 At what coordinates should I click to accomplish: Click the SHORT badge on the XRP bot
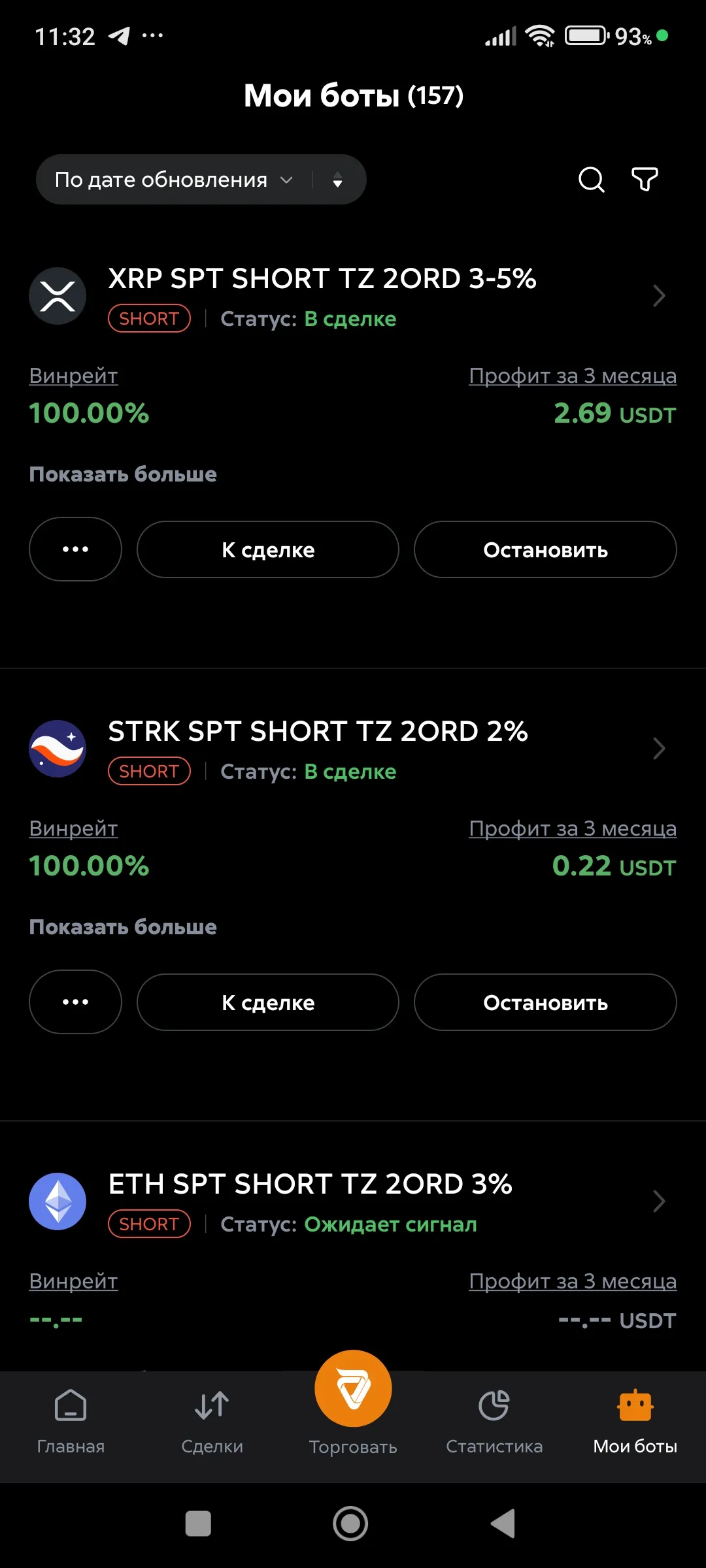(x=148, y=318)
